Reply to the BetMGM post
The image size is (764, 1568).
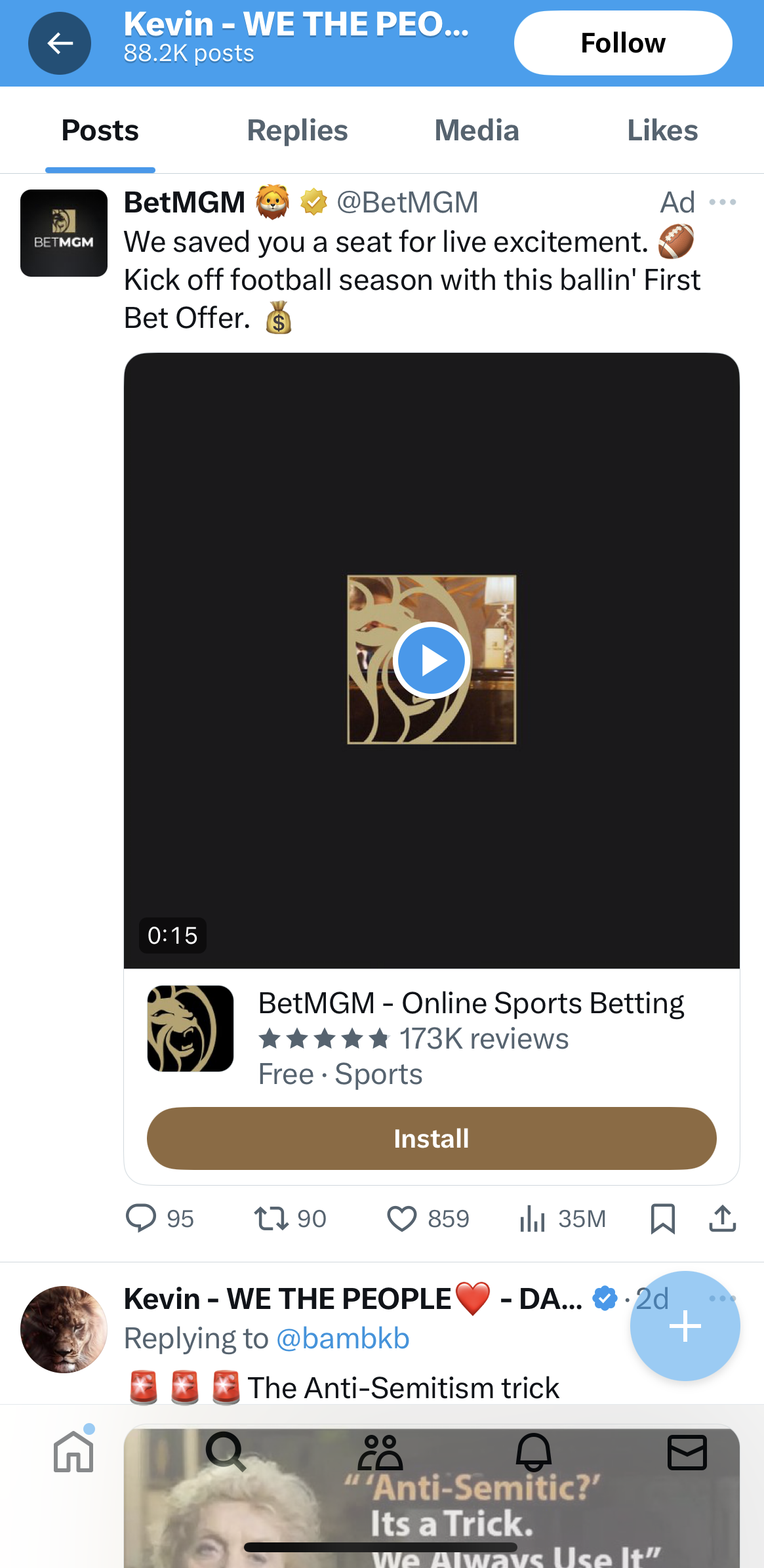[x=144, y=1218]
